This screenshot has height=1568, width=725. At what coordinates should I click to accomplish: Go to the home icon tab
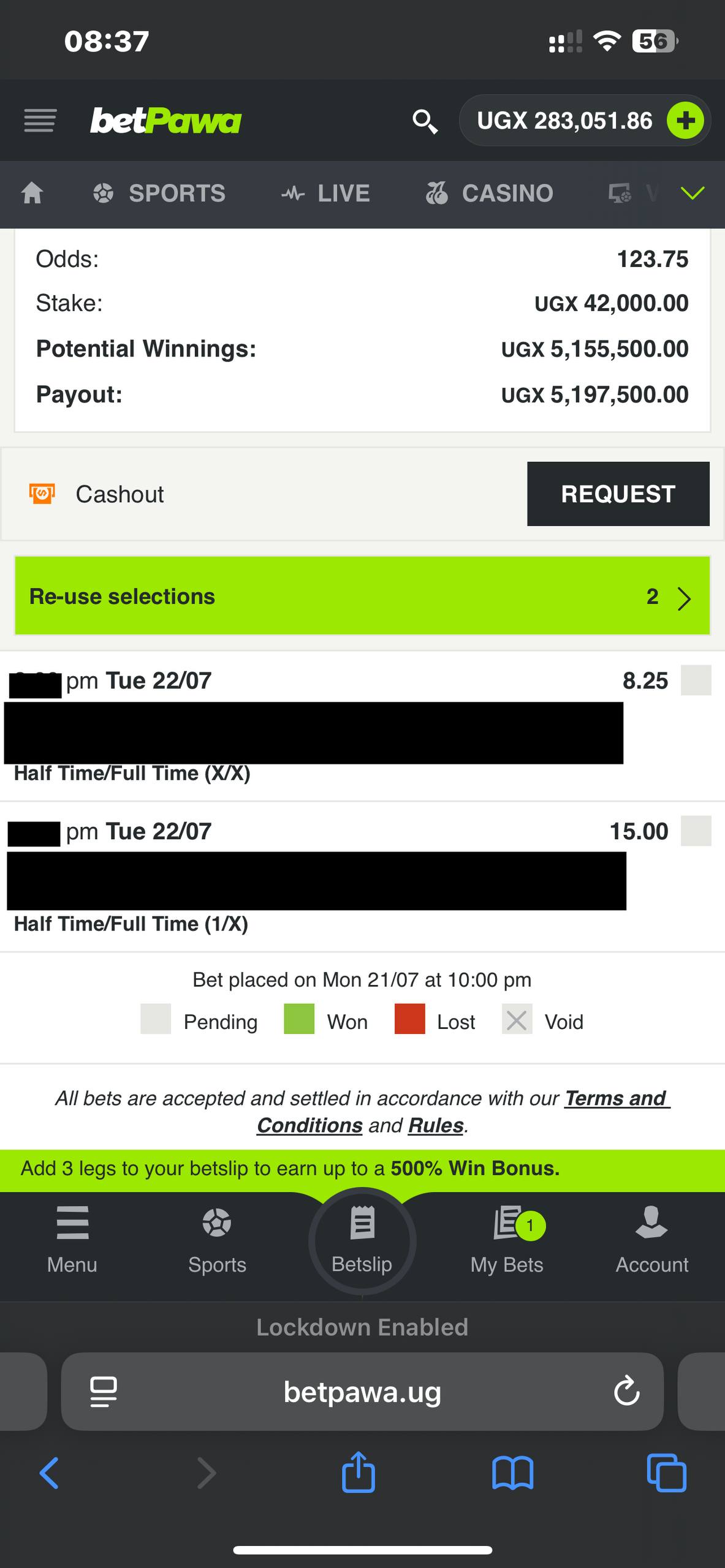(32, 194)
